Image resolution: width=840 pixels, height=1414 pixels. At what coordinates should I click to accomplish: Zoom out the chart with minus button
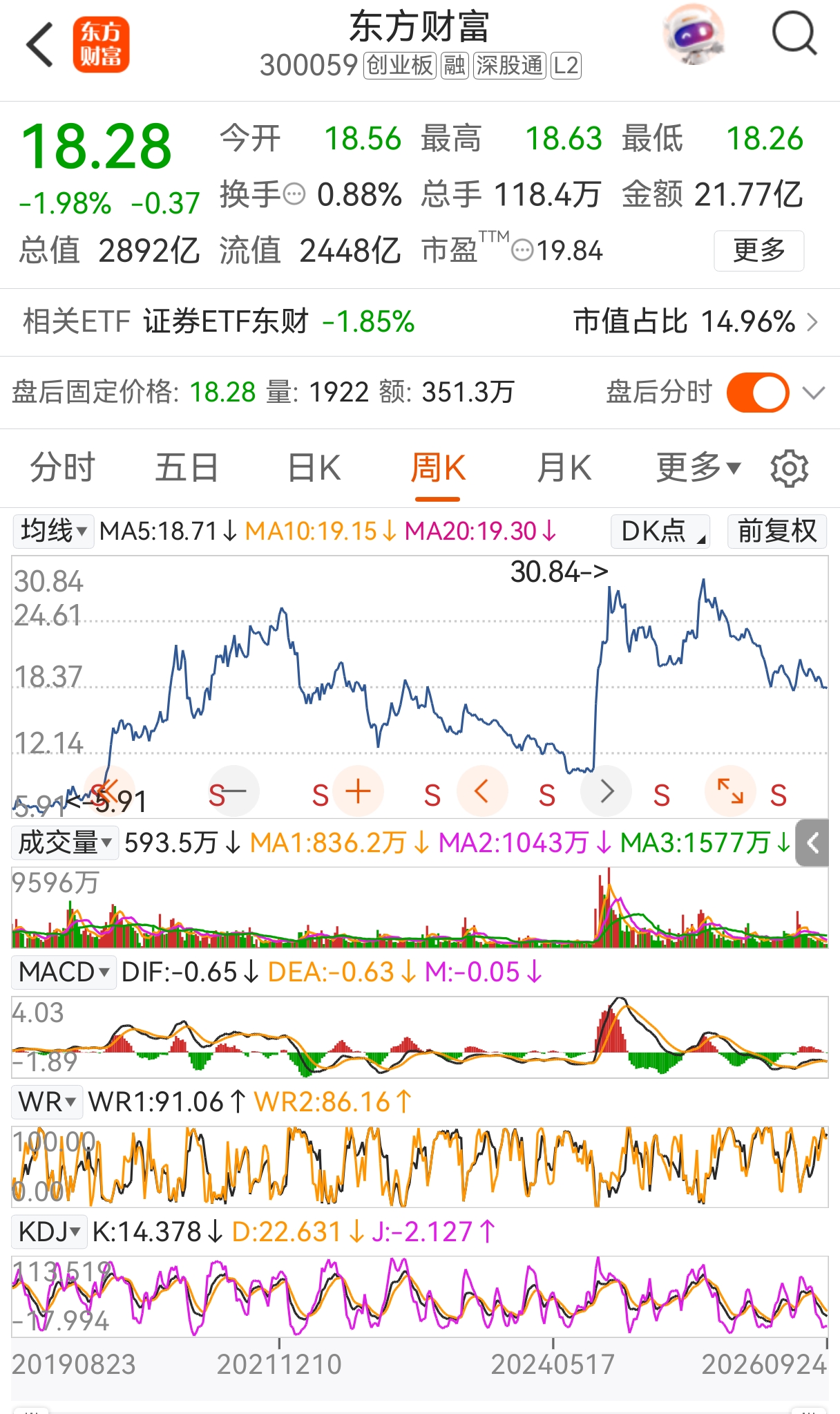(x=233, y=791)
